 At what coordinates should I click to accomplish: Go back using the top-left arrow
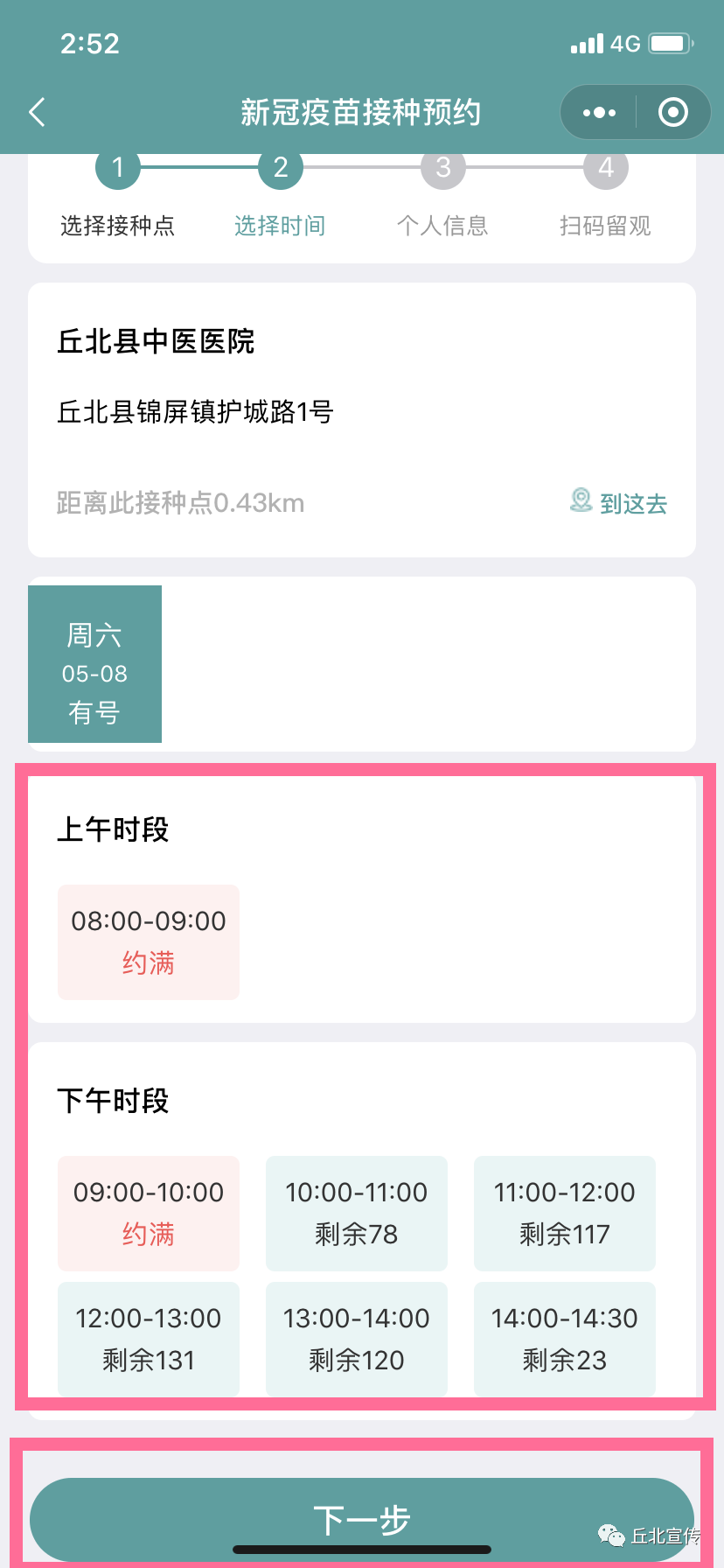coord(37,112)
